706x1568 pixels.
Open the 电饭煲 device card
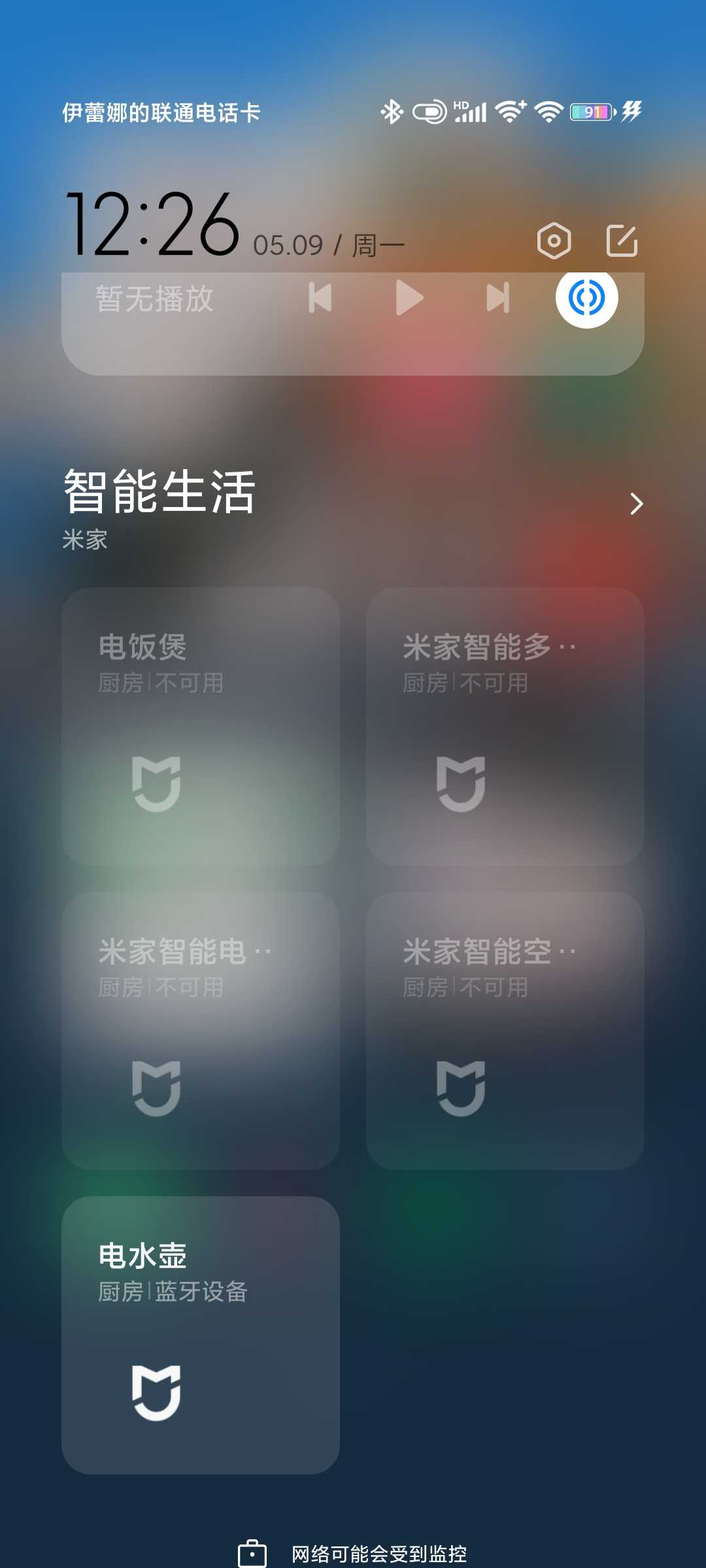(201, 727)
